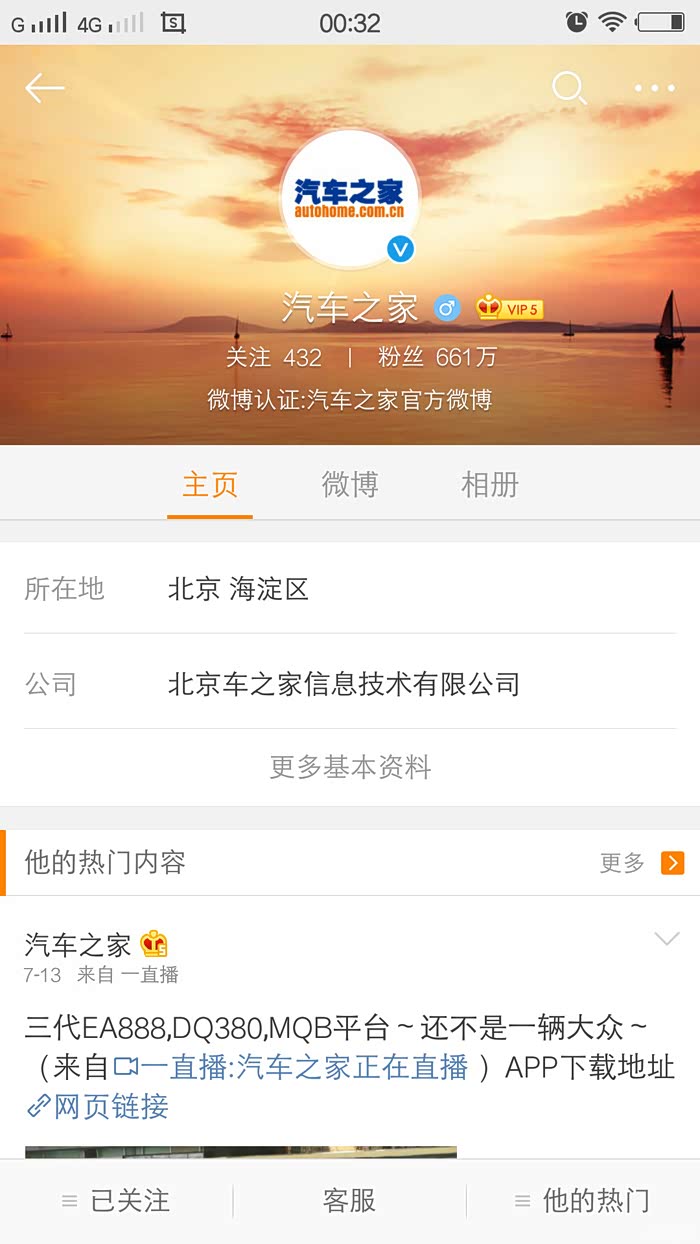The image size is (700, 1244).
Task: Open the three-dot overflow menu
Action: pos(655,88)
